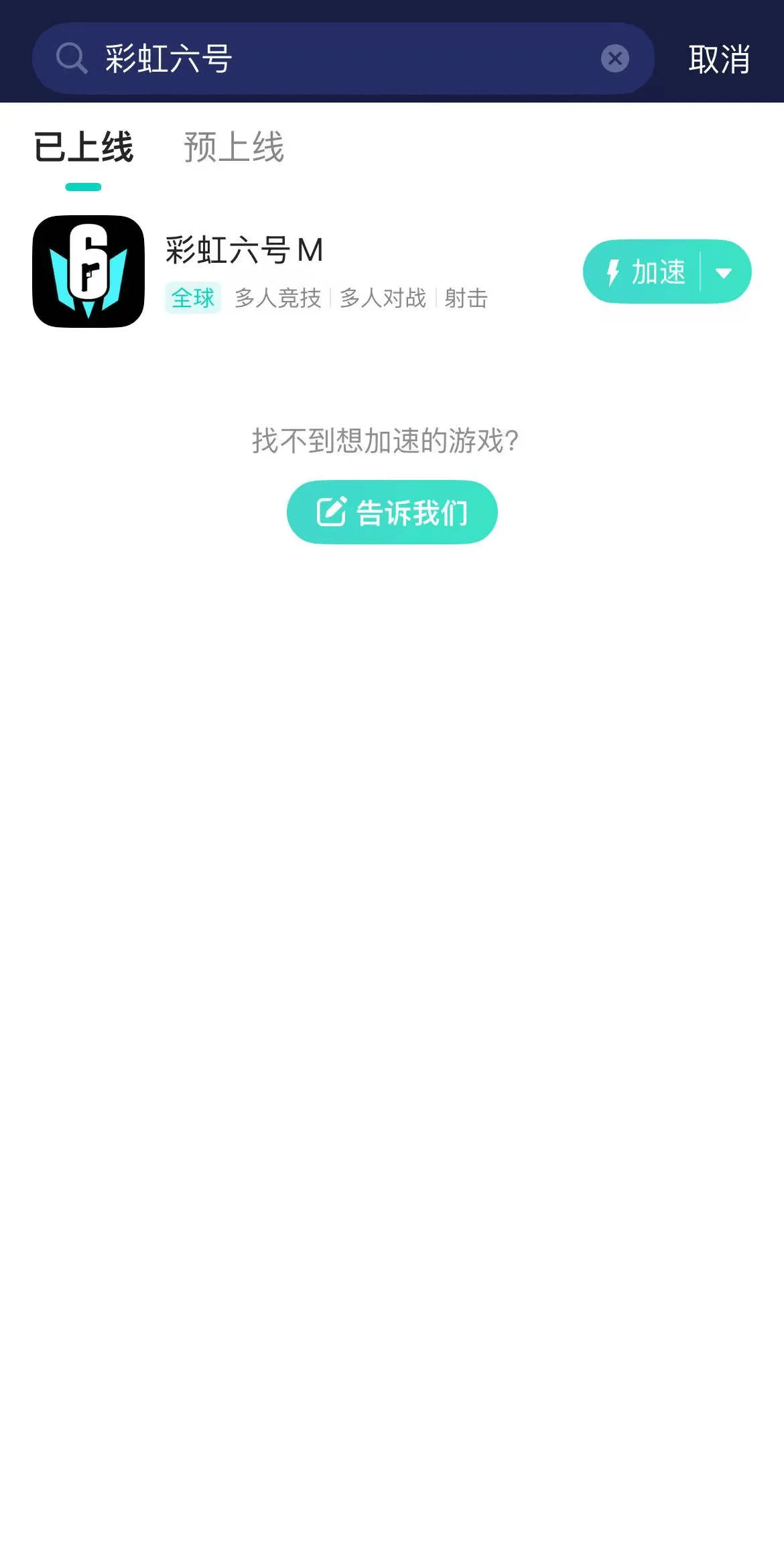Tap the search field containing 彩虹六号
Viewport: 784px width, 1558px height.
pos(335,58)
